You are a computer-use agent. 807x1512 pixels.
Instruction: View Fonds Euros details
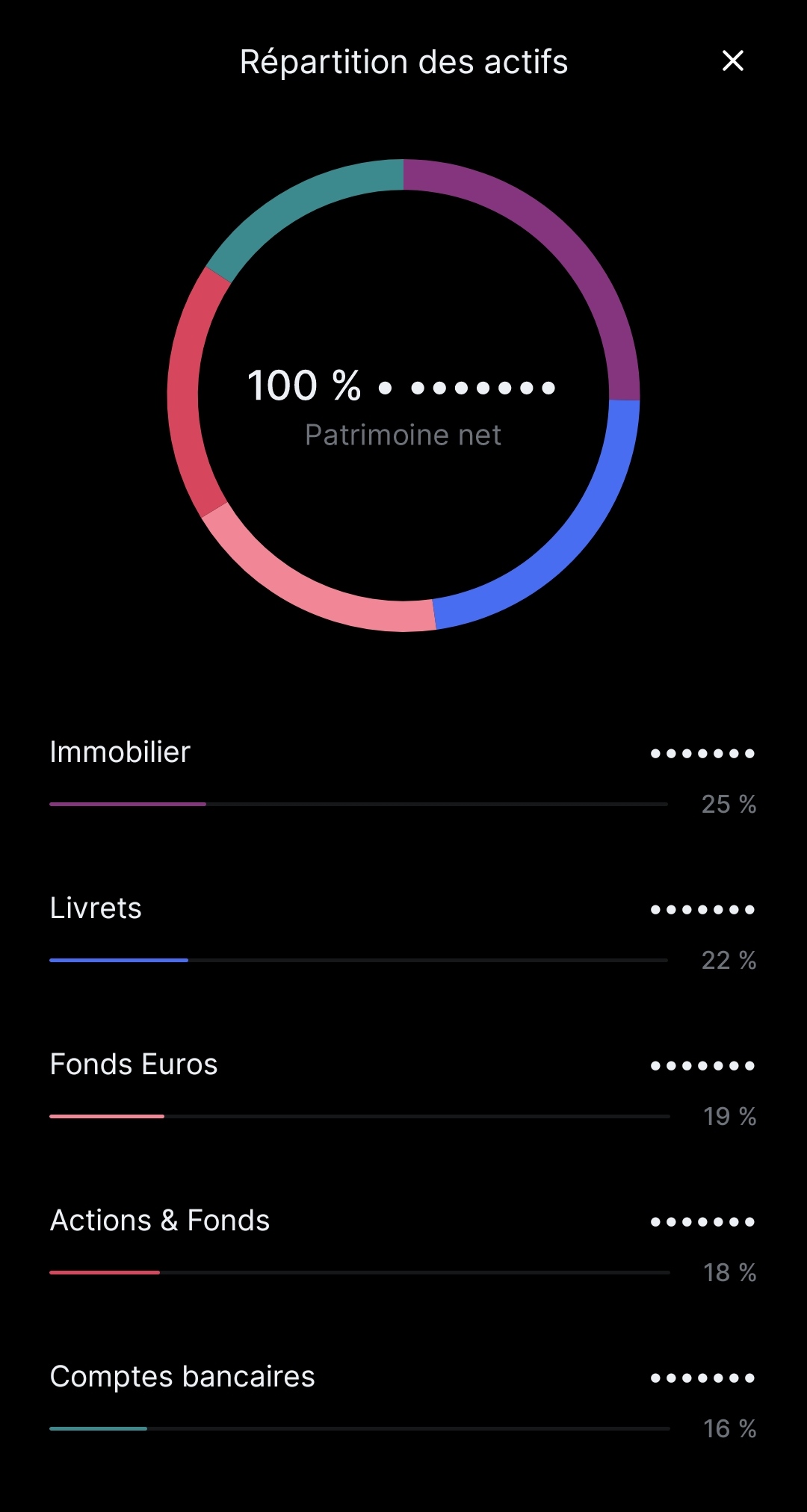tap(403, 1090)
